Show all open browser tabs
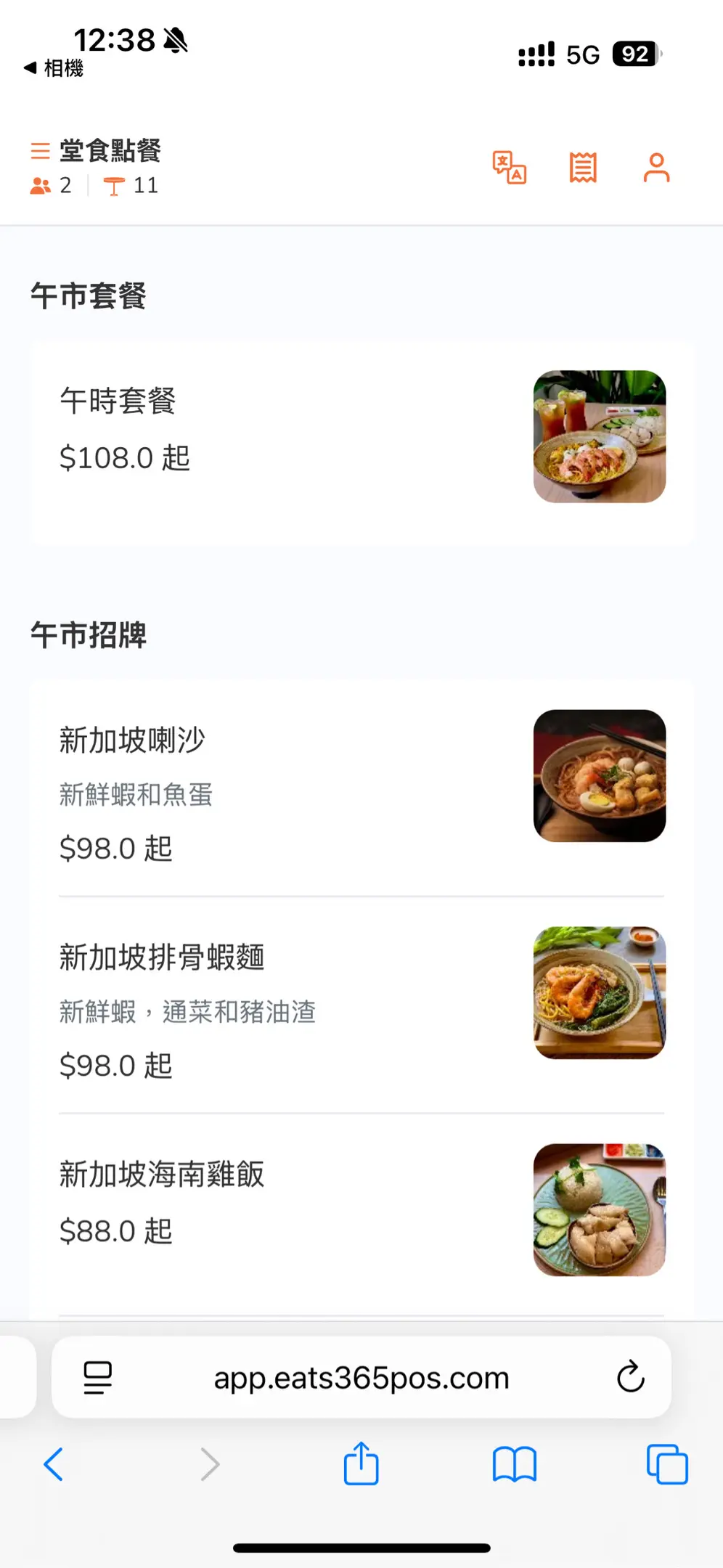 pos(666,1464)
